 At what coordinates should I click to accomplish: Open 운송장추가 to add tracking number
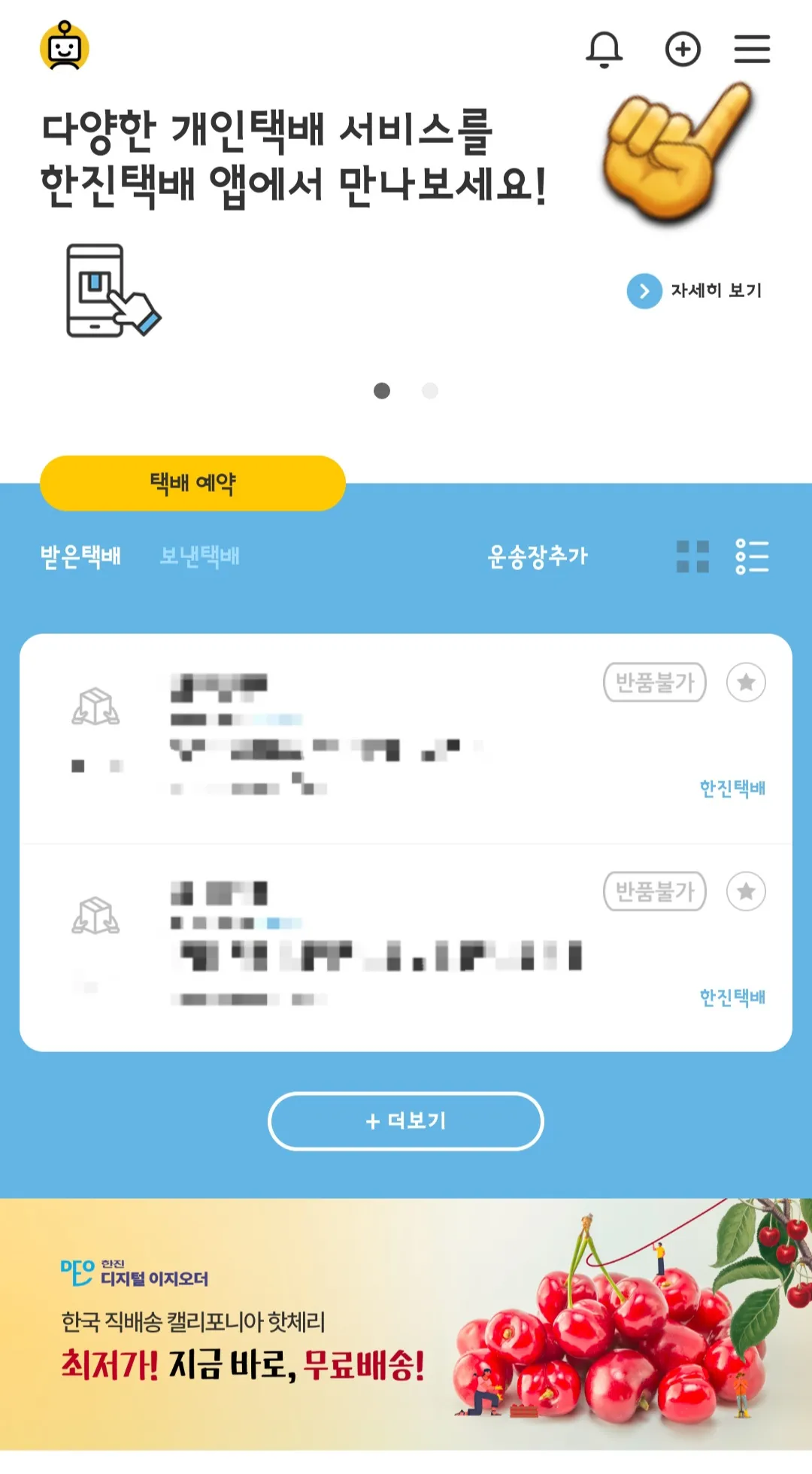pos(538,558)
